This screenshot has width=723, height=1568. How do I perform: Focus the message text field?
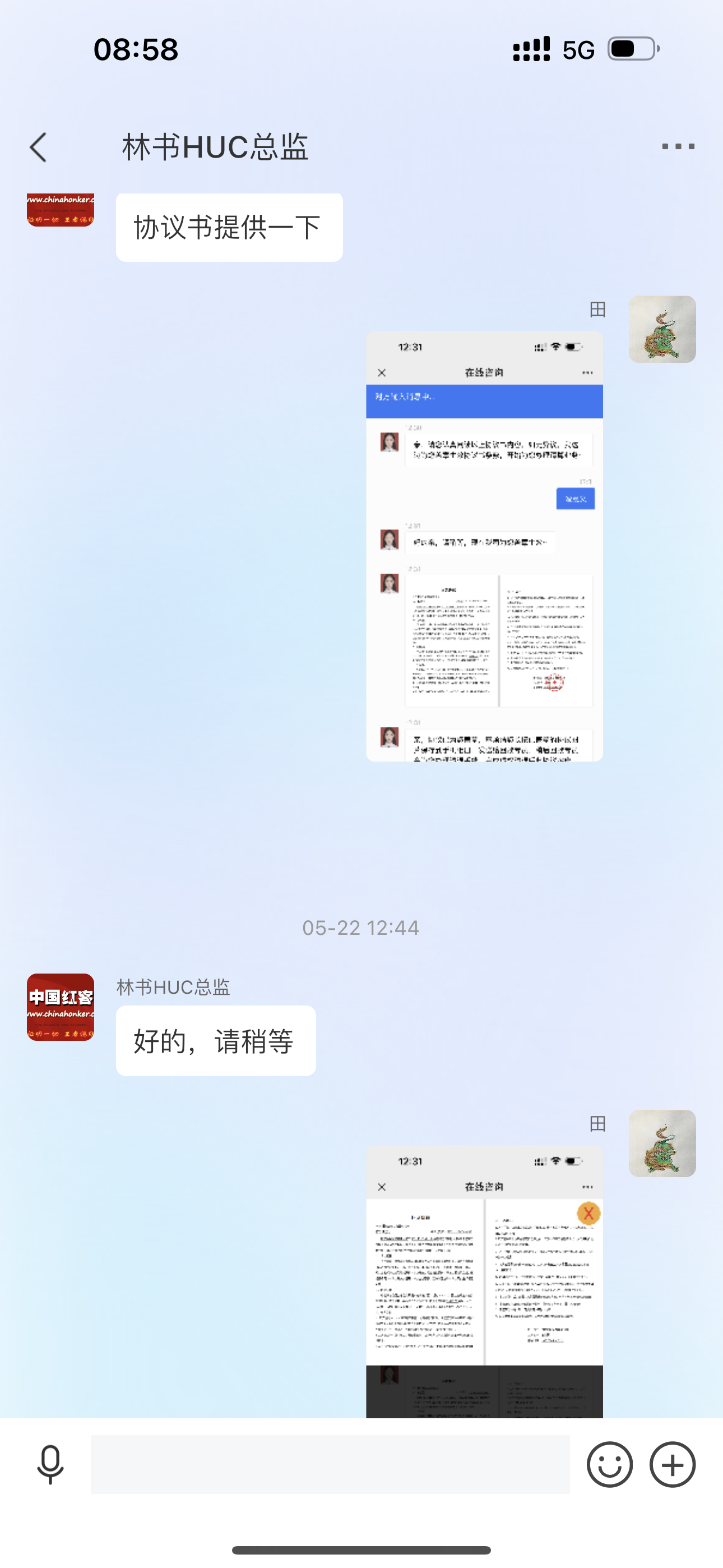point(330,1464)
